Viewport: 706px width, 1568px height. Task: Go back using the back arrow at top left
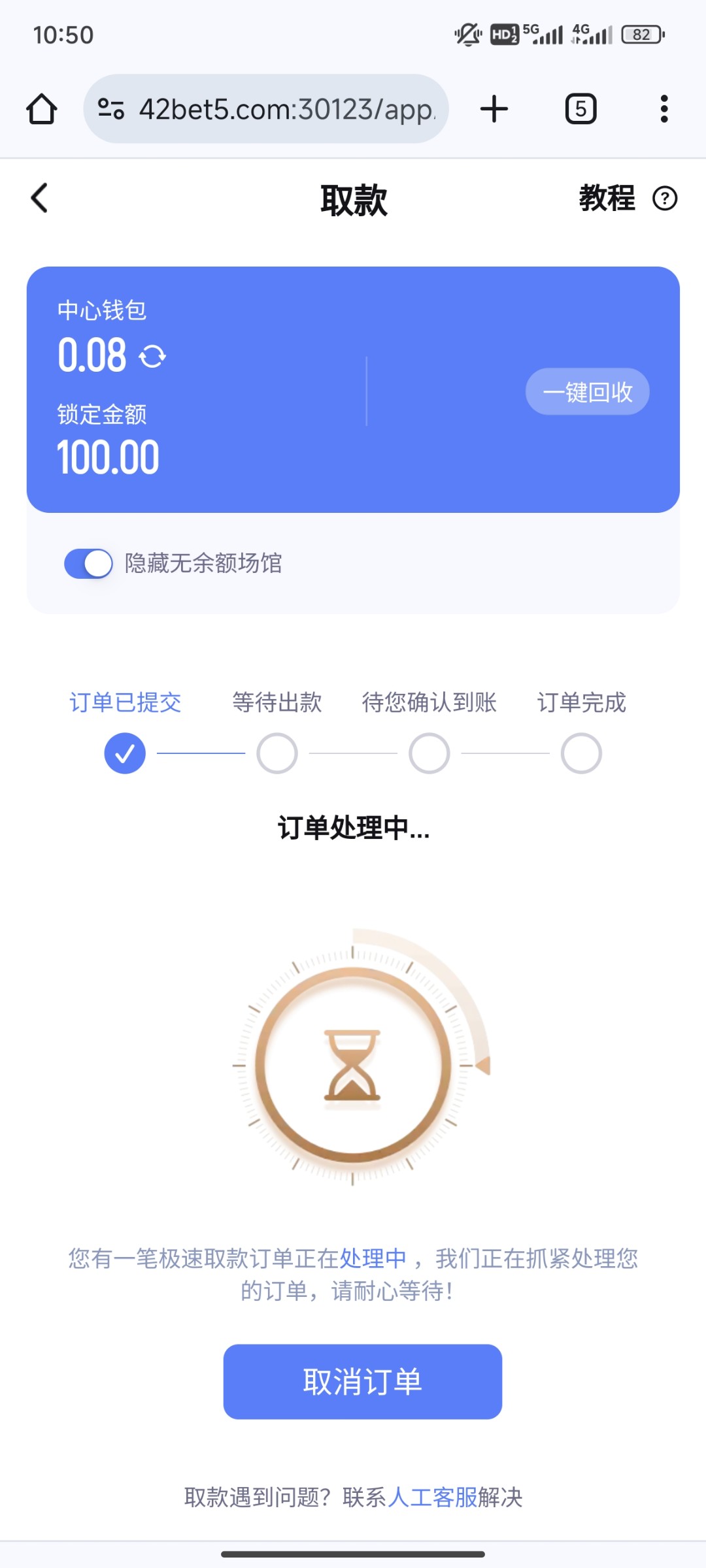pos(39,198)
